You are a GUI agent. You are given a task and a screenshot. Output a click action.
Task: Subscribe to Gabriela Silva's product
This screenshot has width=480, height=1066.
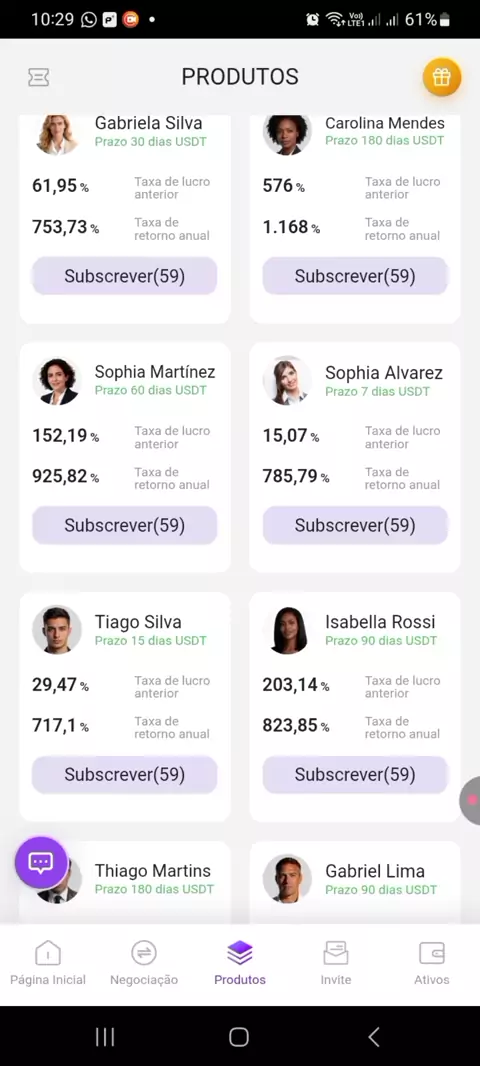click(x=124, y=276)
